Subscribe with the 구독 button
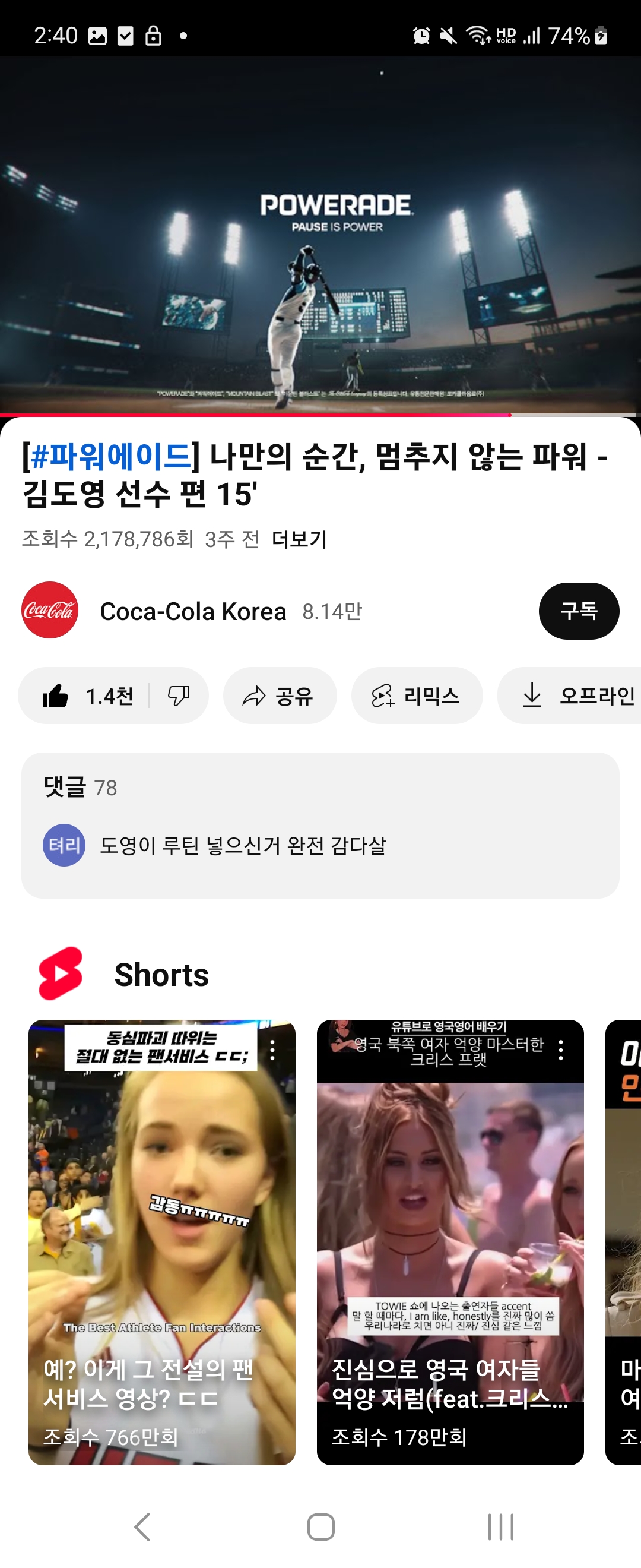 578,611
